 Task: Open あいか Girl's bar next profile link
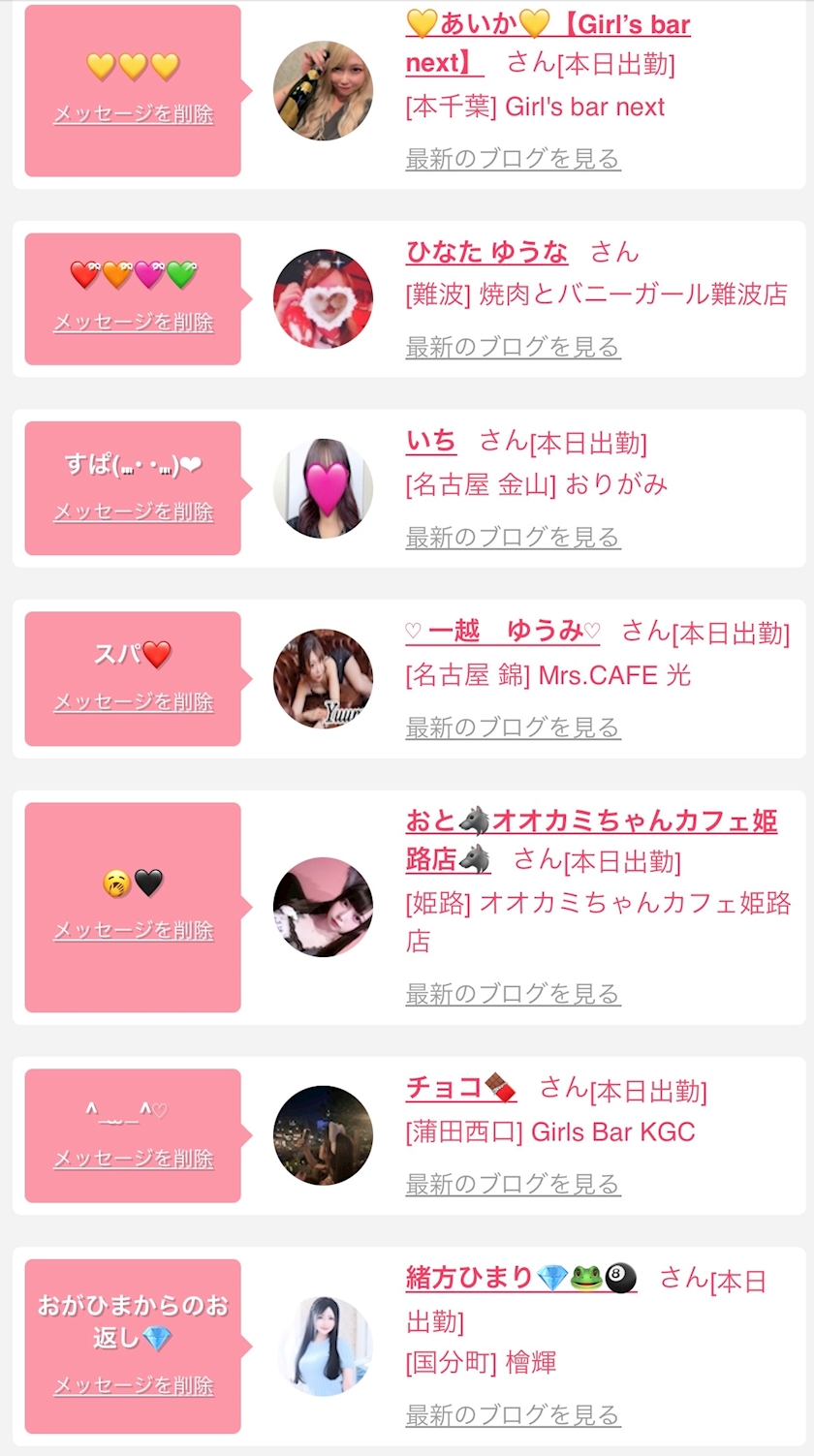click(548, 25)
